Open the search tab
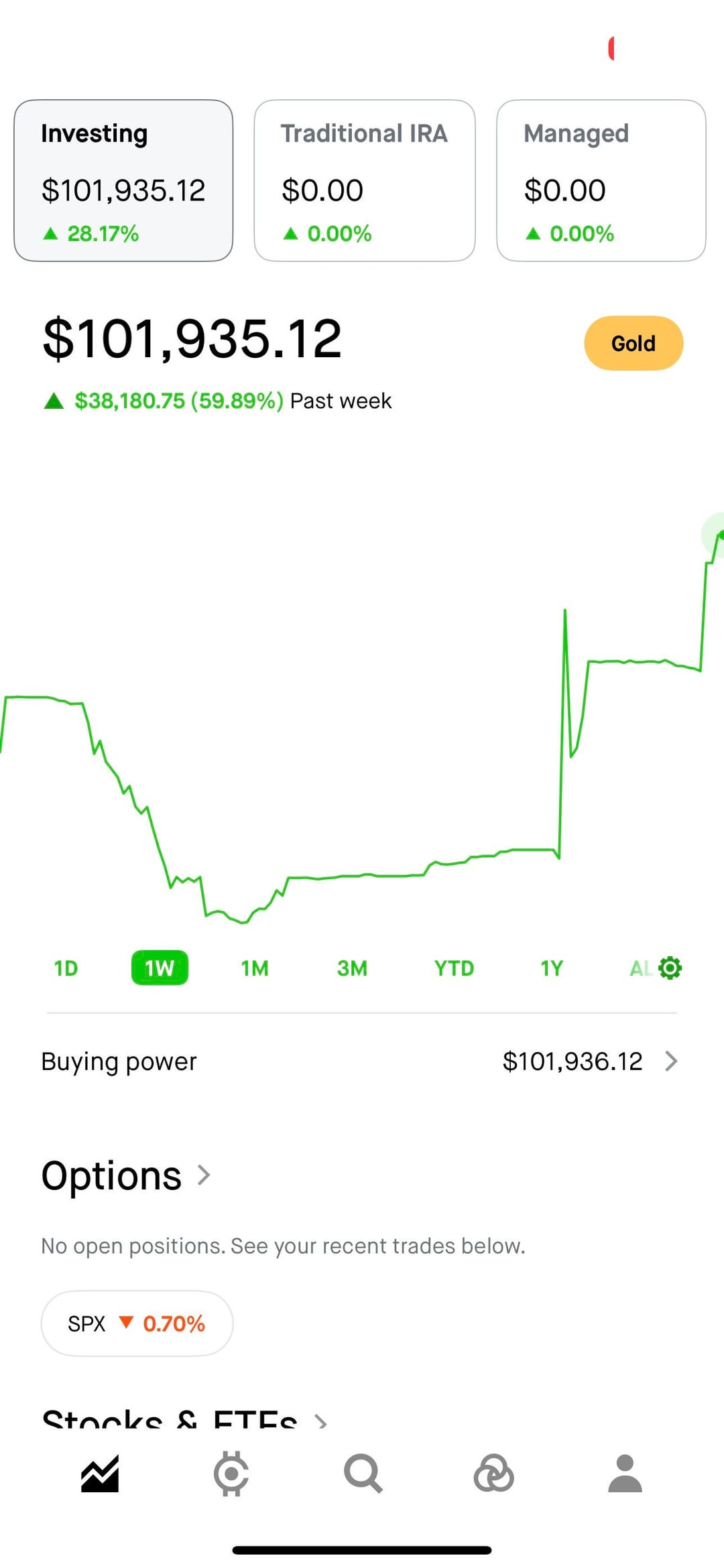The height and width of the screenshot is (1568, 724). 363,1474
